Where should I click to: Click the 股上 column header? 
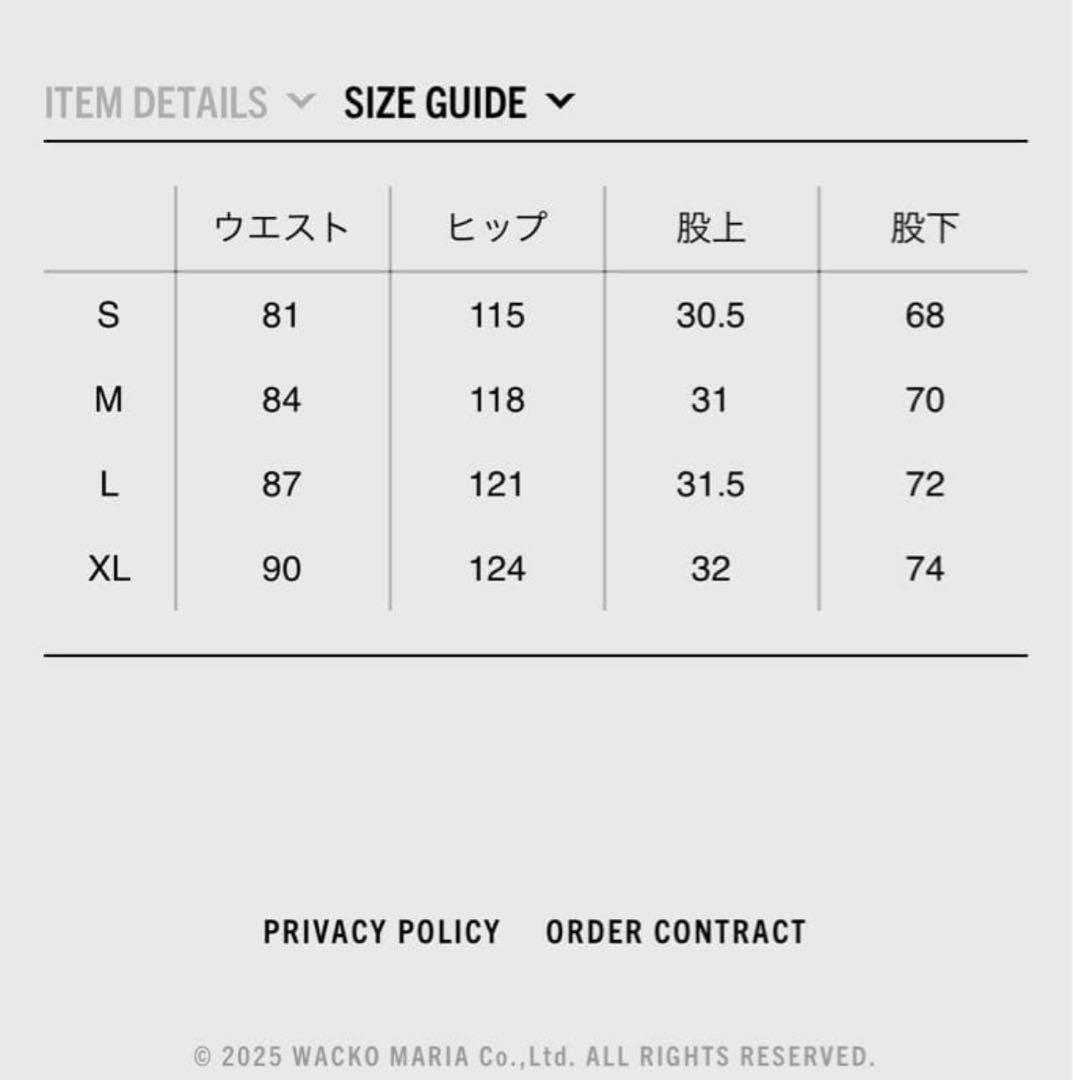pyautogui.click(x=711, y=227)
